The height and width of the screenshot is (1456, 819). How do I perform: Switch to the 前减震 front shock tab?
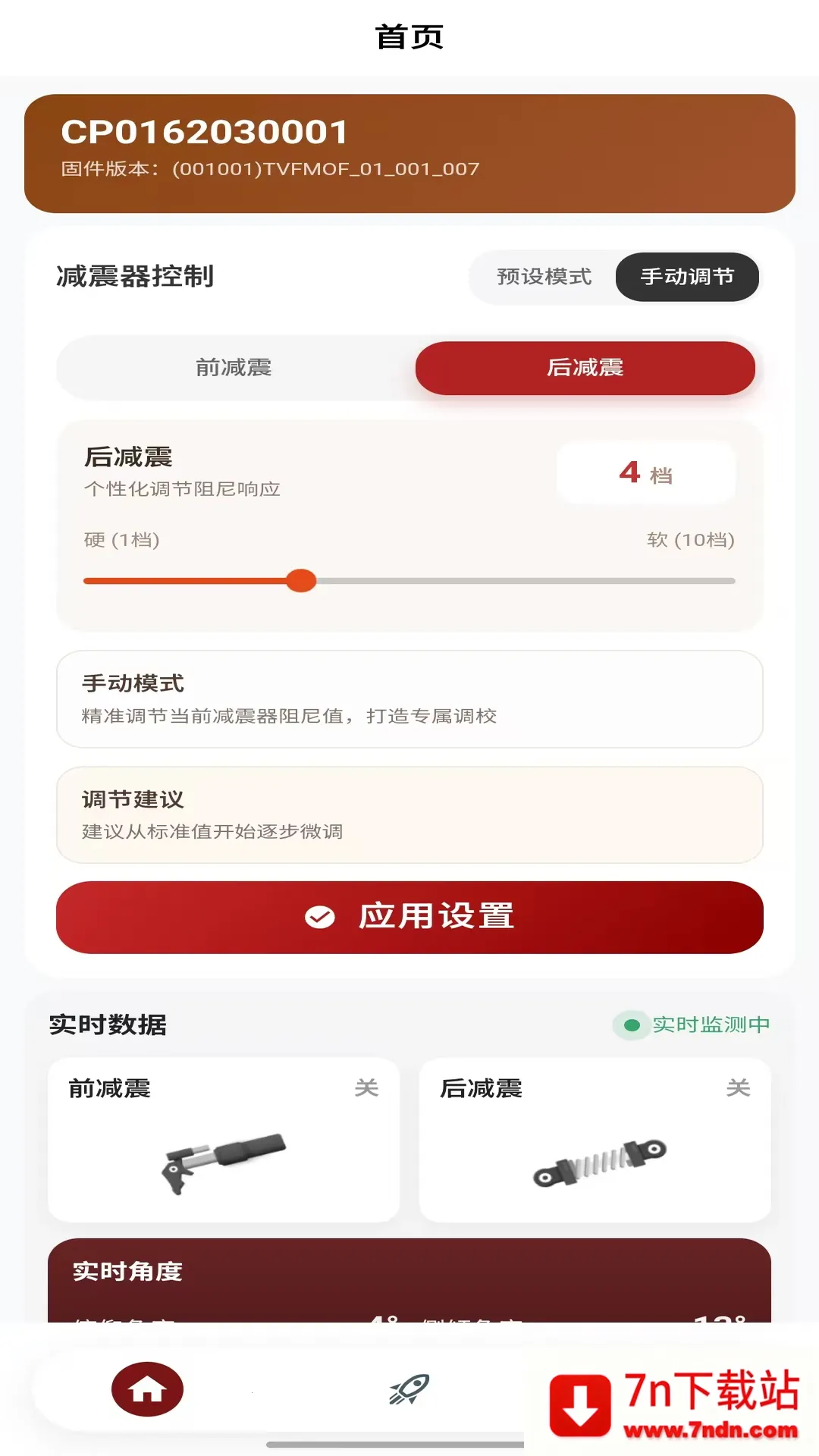234,368
